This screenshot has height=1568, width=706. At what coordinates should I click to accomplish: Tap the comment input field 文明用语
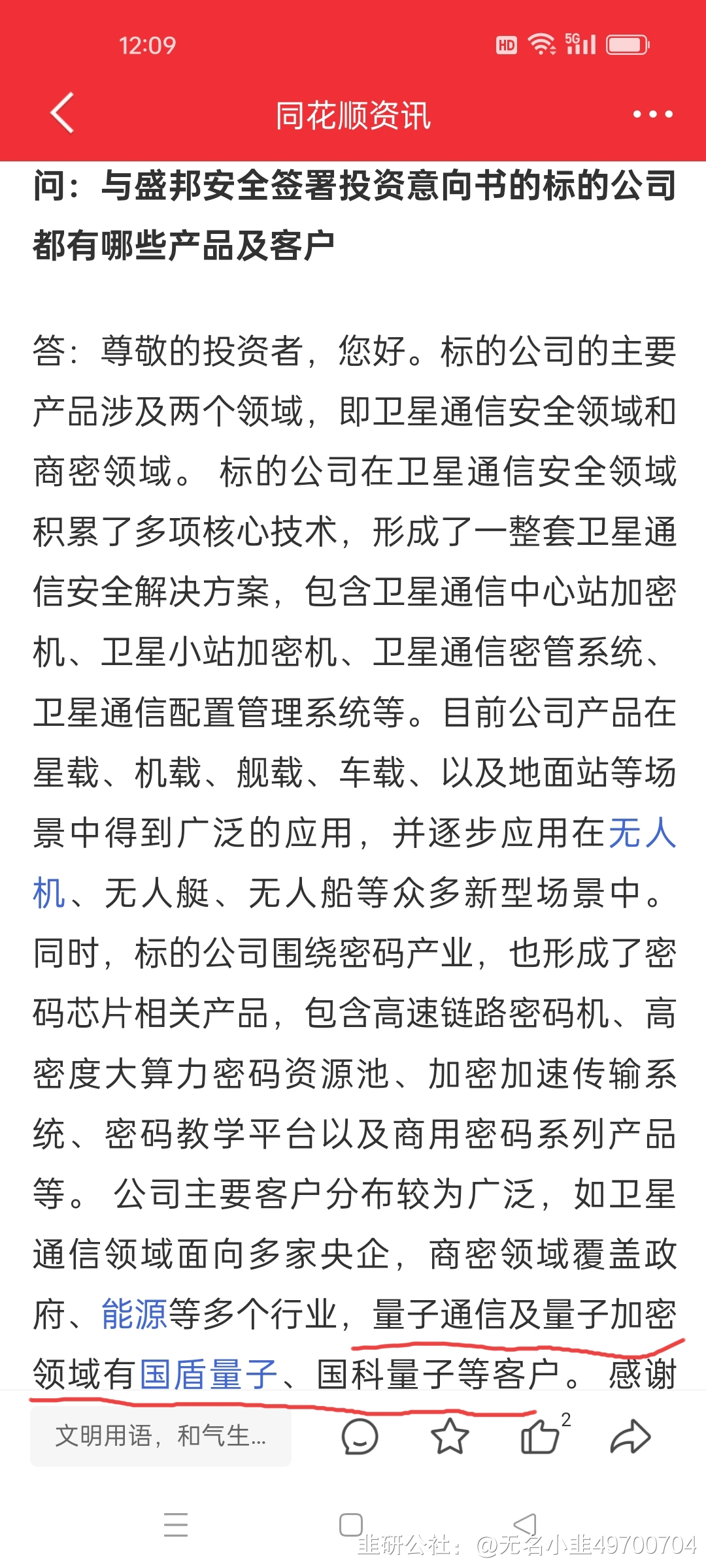pyautogui.click(x=161, y=1436)
